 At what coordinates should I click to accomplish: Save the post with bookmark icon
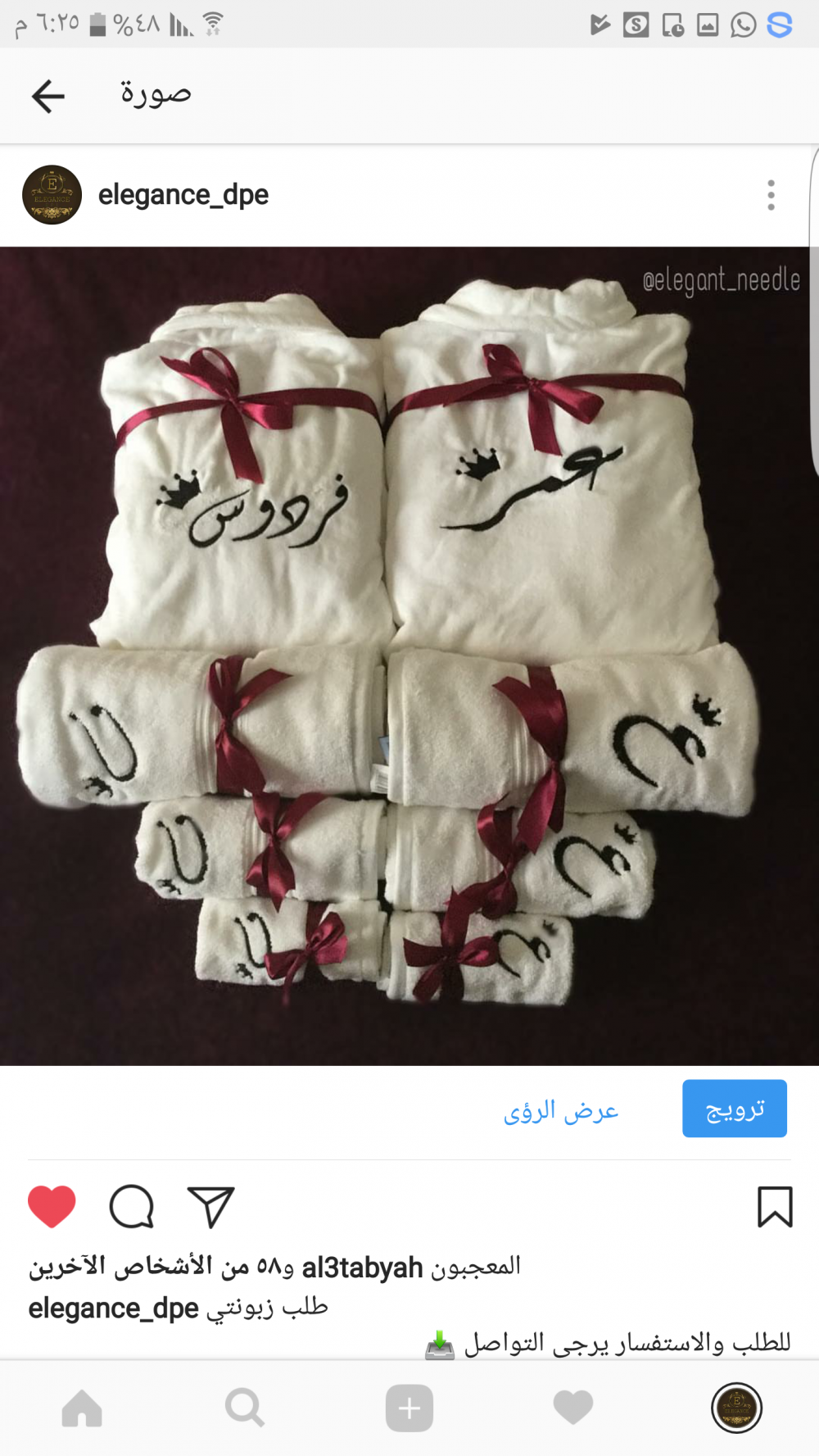(x=775, y=1206)
